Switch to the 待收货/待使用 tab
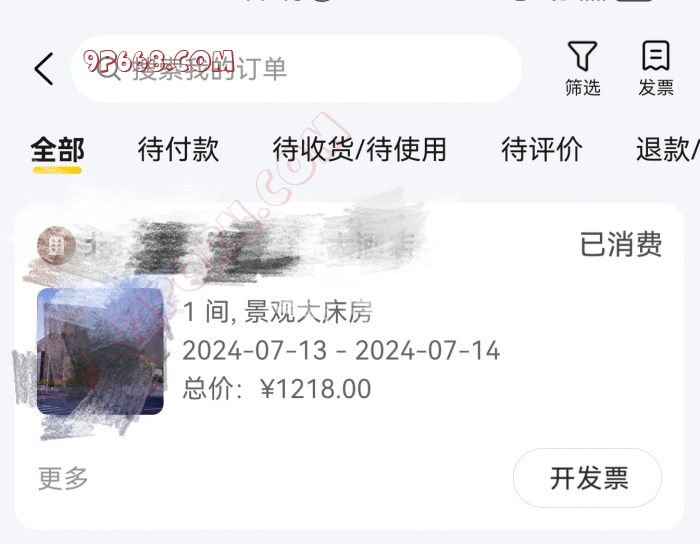The image size is (700, 544). click(359, 150)
